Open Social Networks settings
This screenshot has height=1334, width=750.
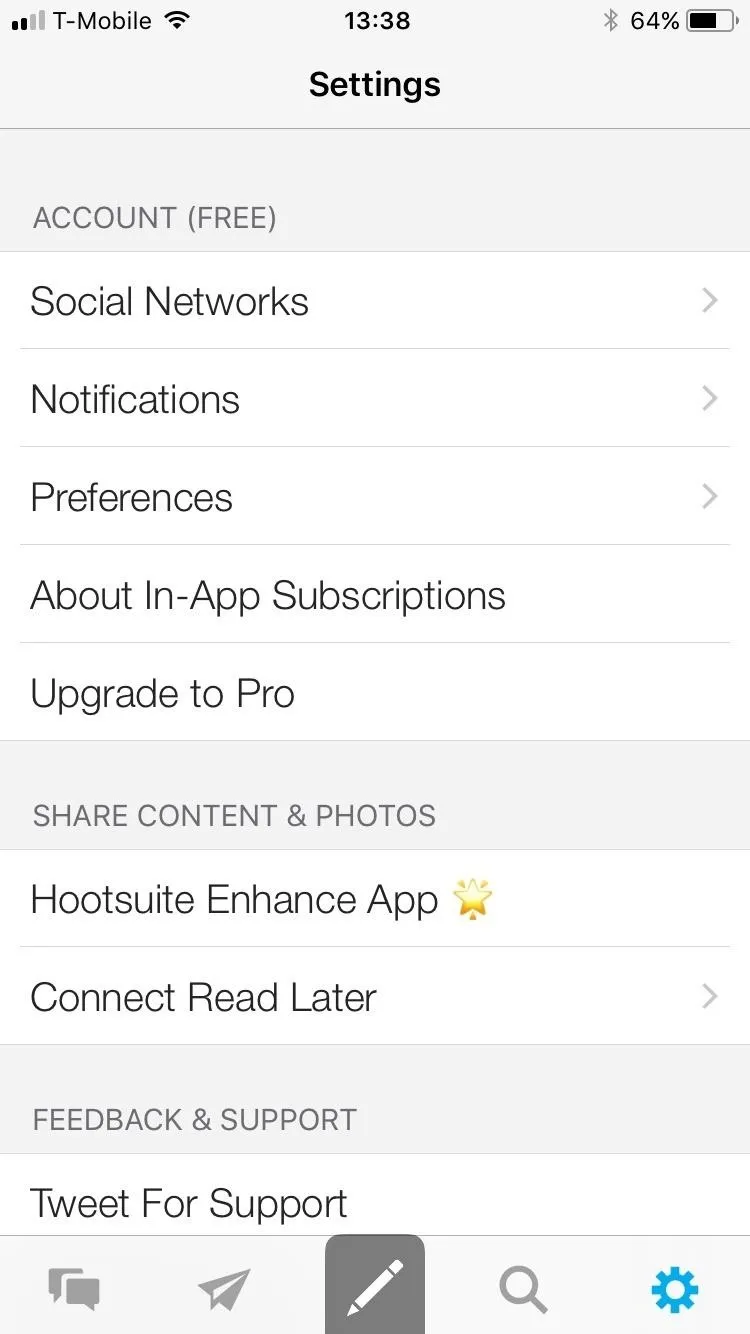click(x=375, y=301)
